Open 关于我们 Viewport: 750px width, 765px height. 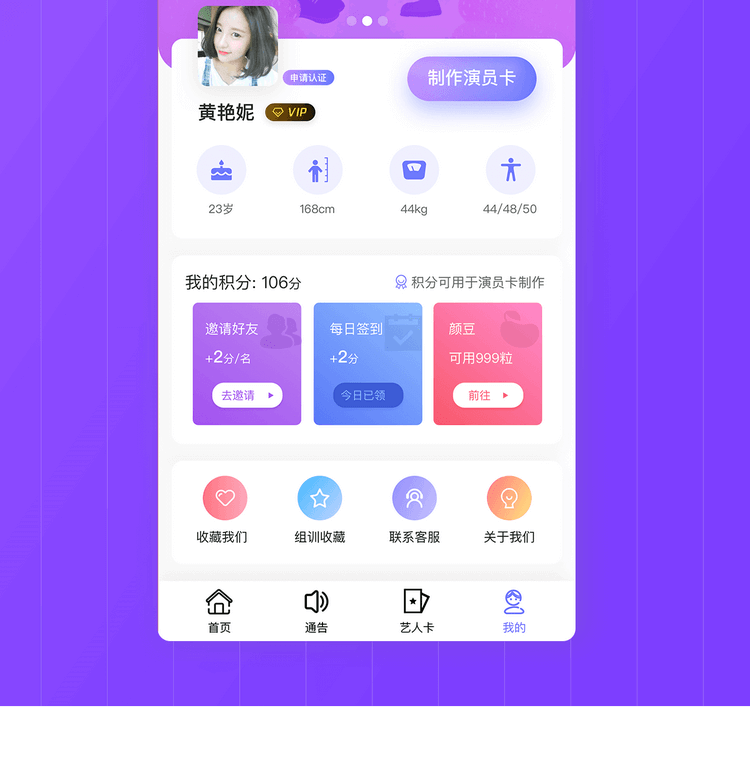[509, 510]
